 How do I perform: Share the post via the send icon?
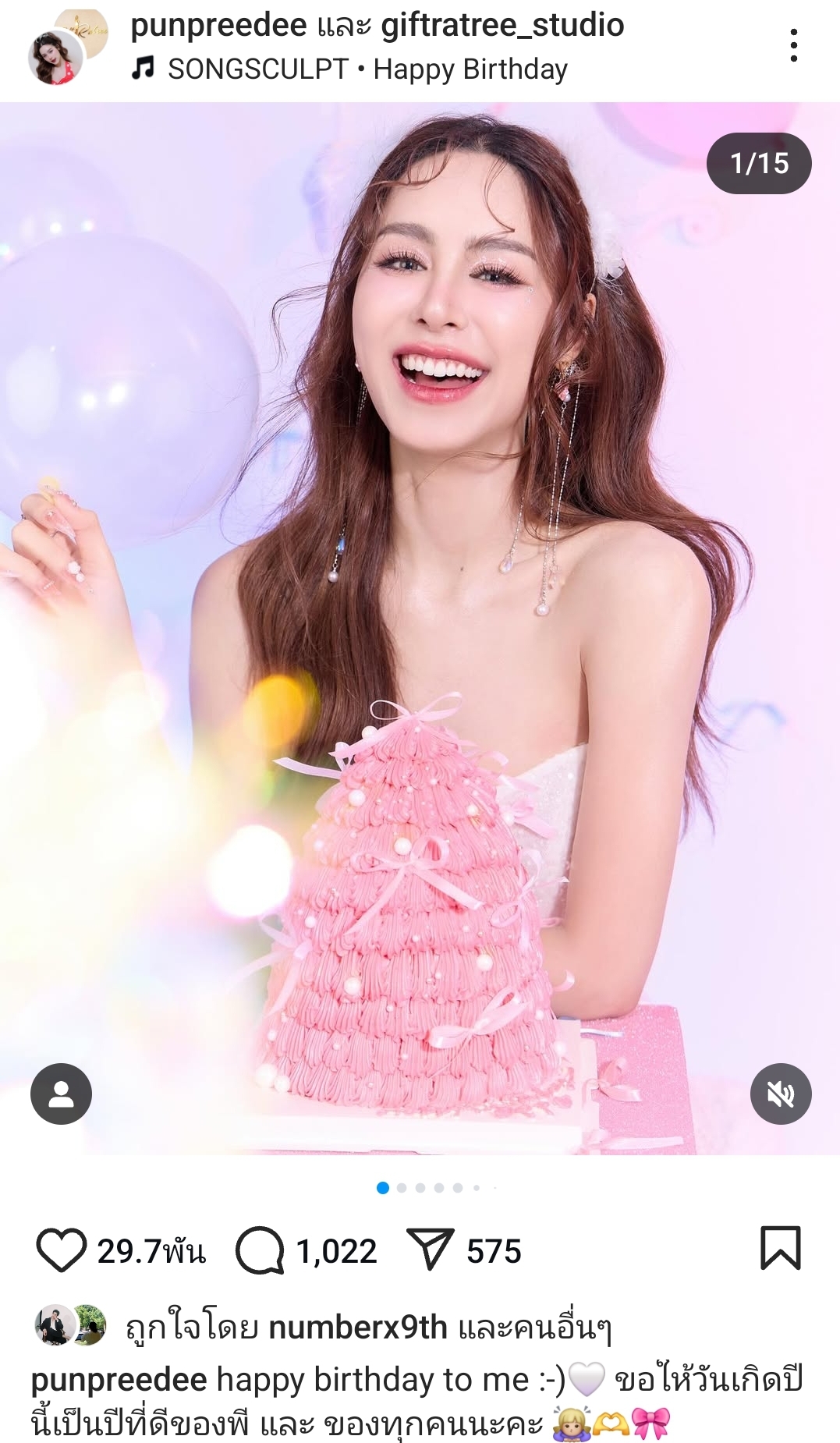click(x=430, y=1250)
